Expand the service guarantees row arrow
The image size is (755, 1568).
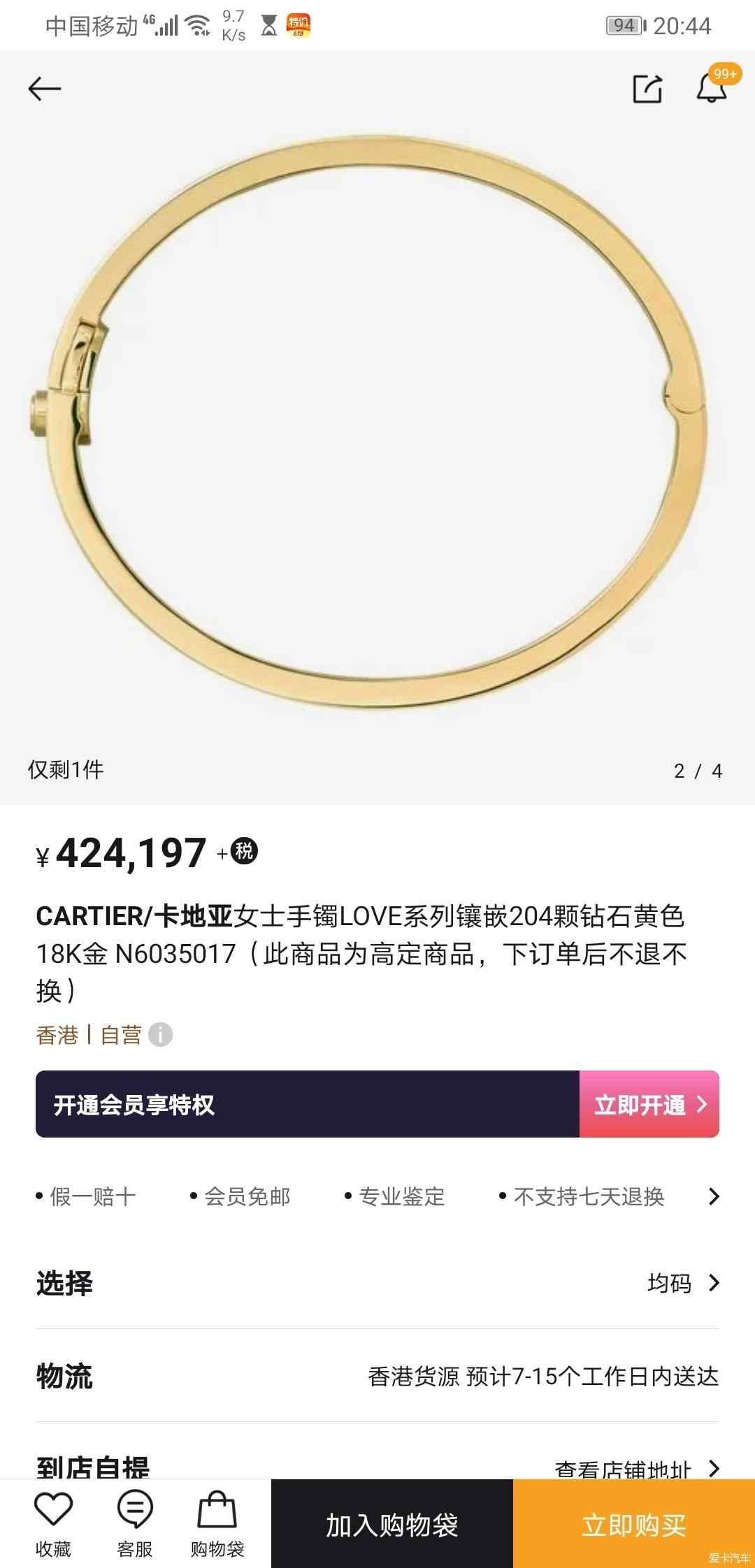[713, 1196]
